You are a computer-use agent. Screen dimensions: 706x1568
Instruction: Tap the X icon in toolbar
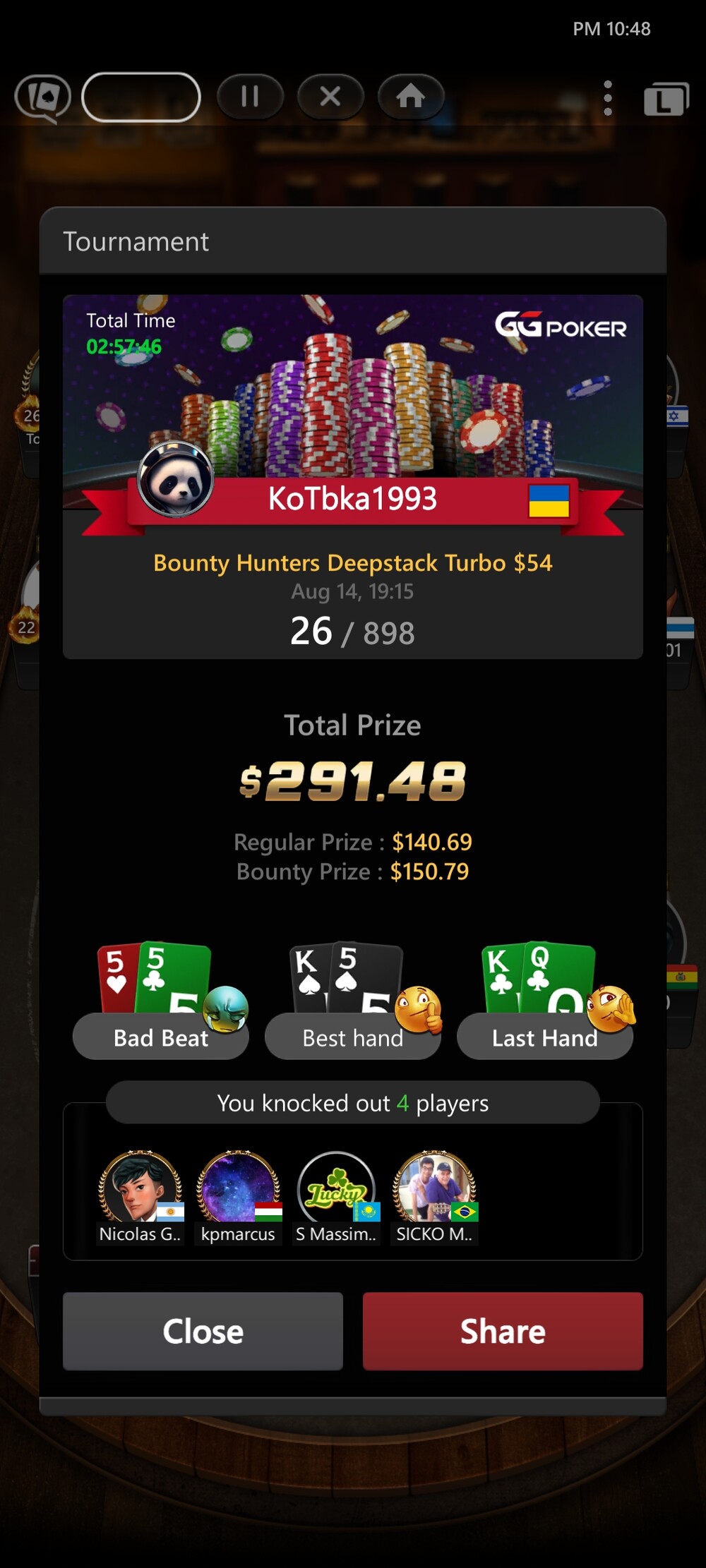coord(330,96)
